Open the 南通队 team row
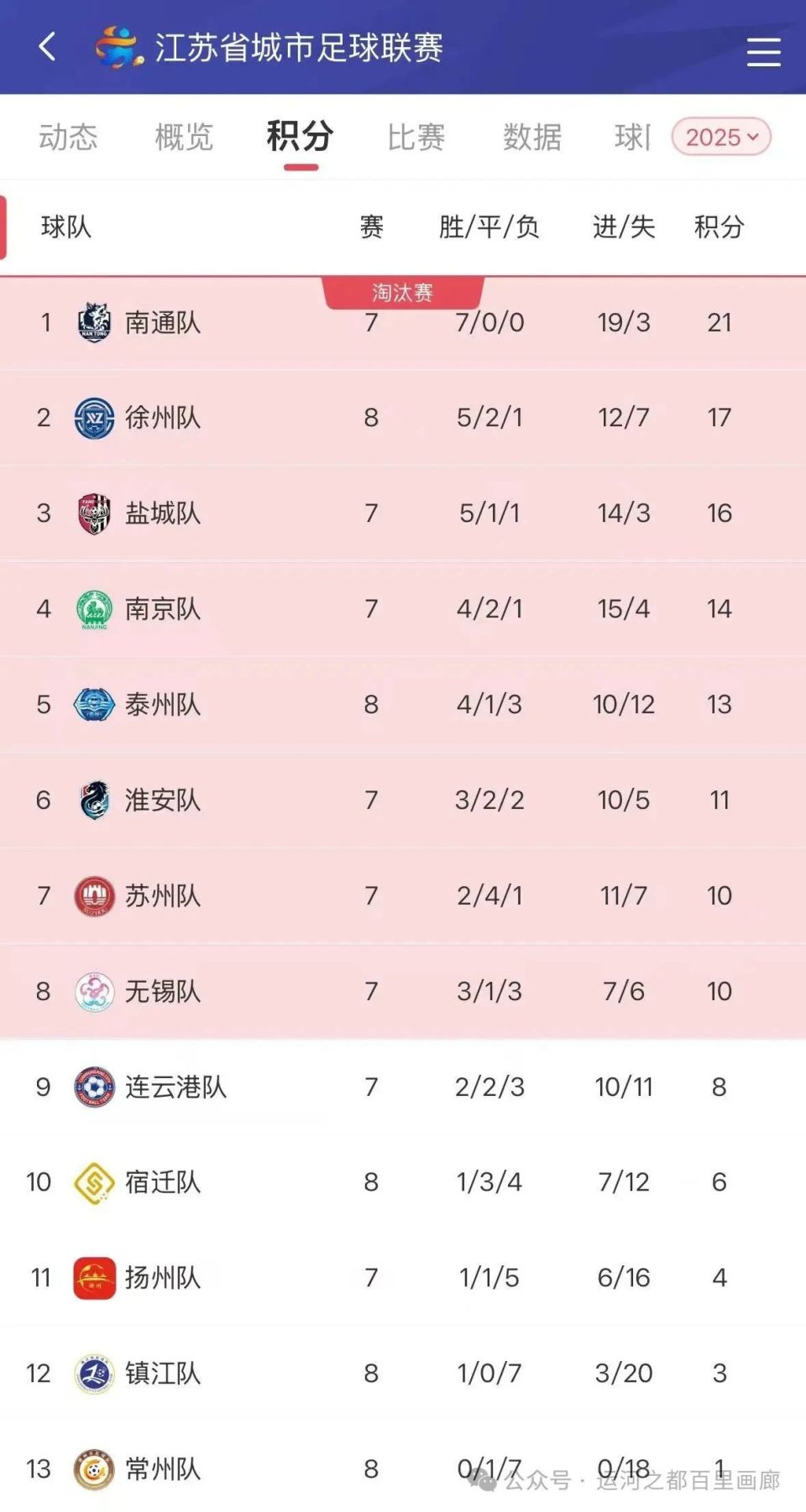This screenshot has width=806, height=1512. [403, 323]
